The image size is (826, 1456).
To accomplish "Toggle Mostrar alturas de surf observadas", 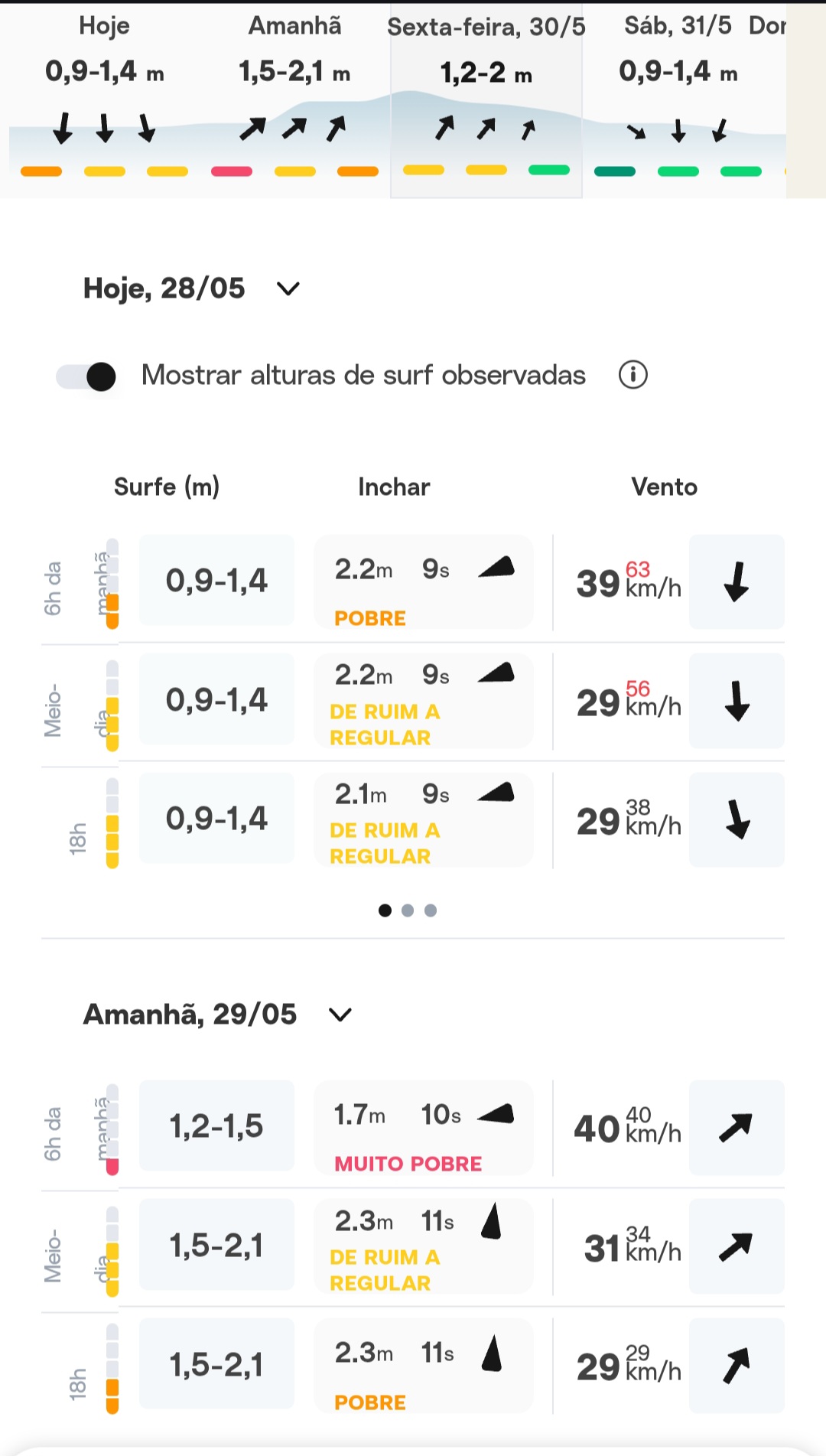I will [x=86, y=376].
